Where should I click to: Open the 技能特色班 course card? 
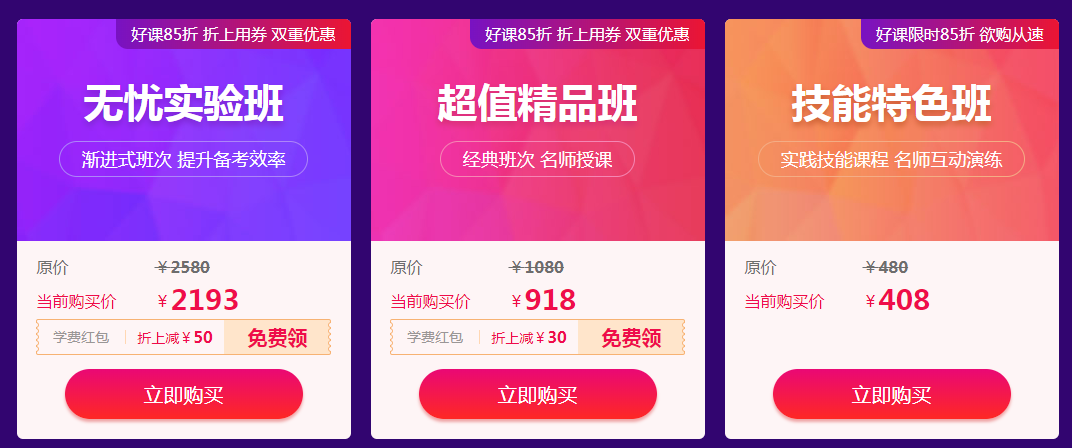point(891,104)
